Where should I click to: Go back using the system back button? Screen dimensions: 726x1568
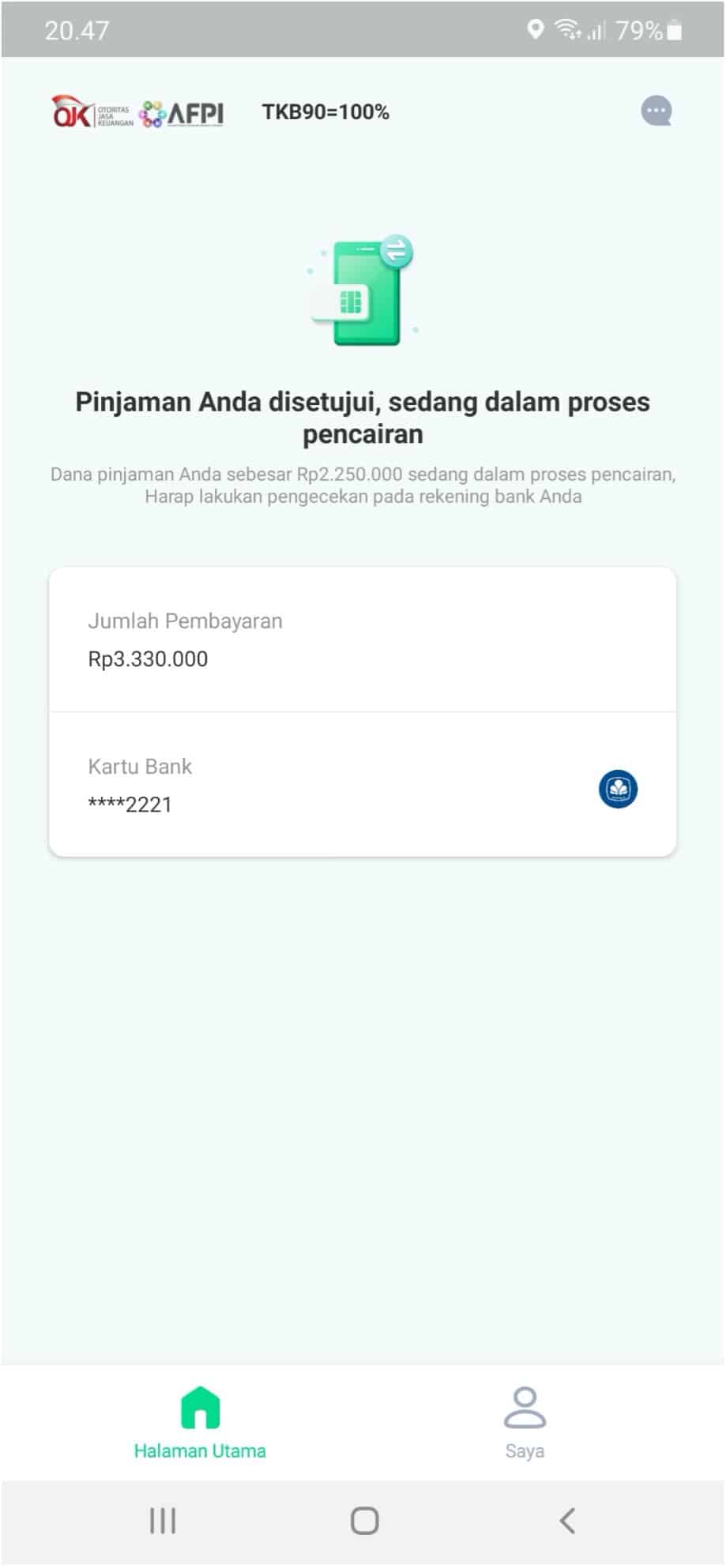tap(567, 1521)
